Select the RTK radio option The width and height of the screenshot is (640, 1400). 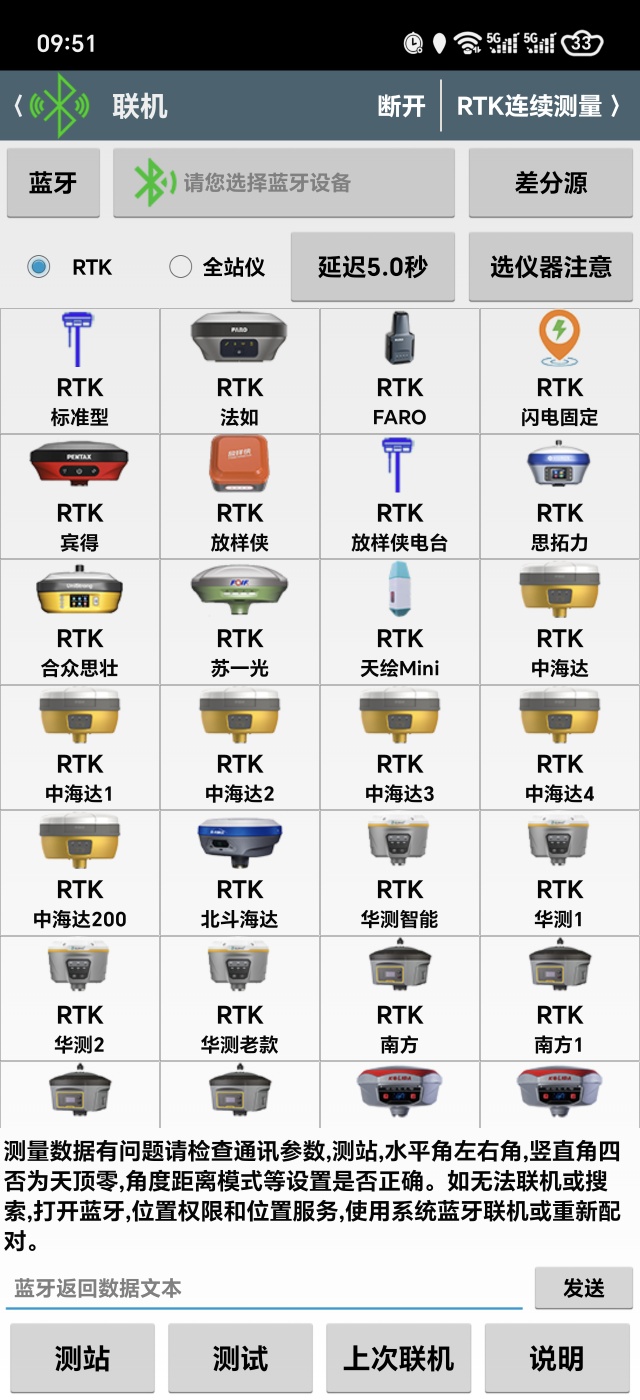(40, 267)
